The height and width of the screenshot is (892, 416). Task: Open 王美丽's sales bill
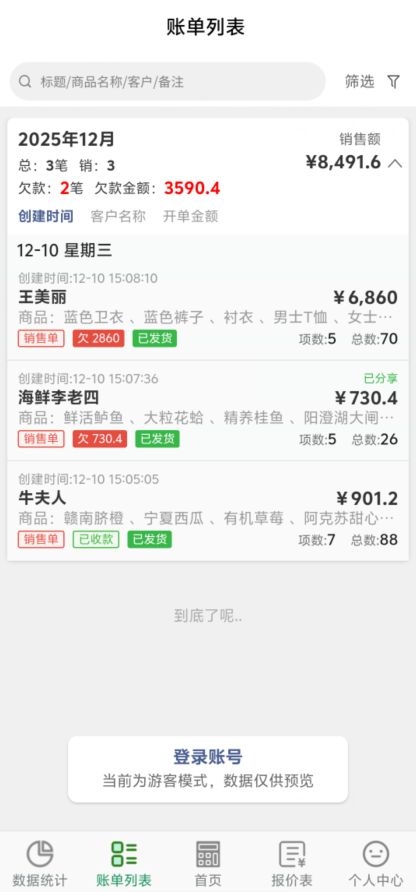pos(208,310)
